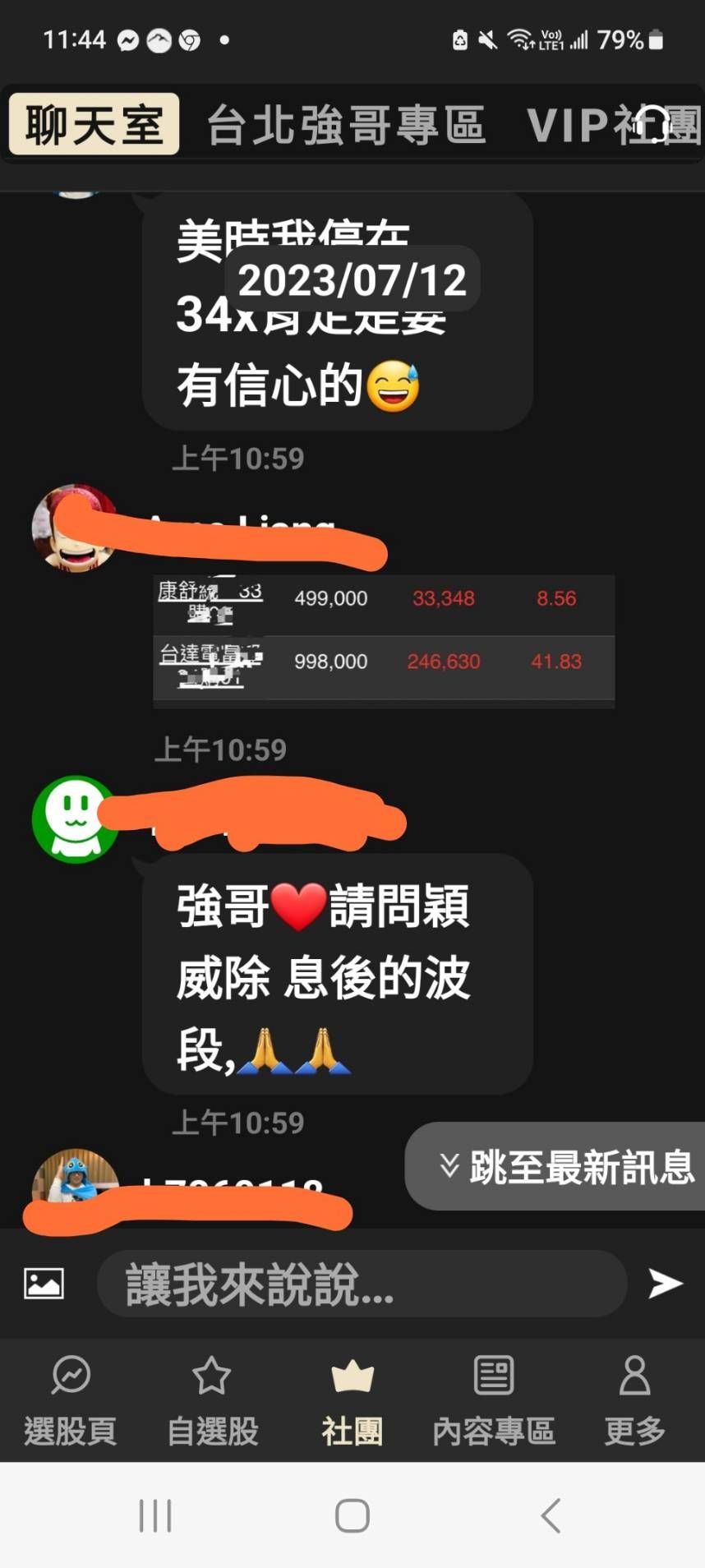Tap the crown icon for 社團
This screenshot has width=705, height=1568.
(x=352, y=1372)
